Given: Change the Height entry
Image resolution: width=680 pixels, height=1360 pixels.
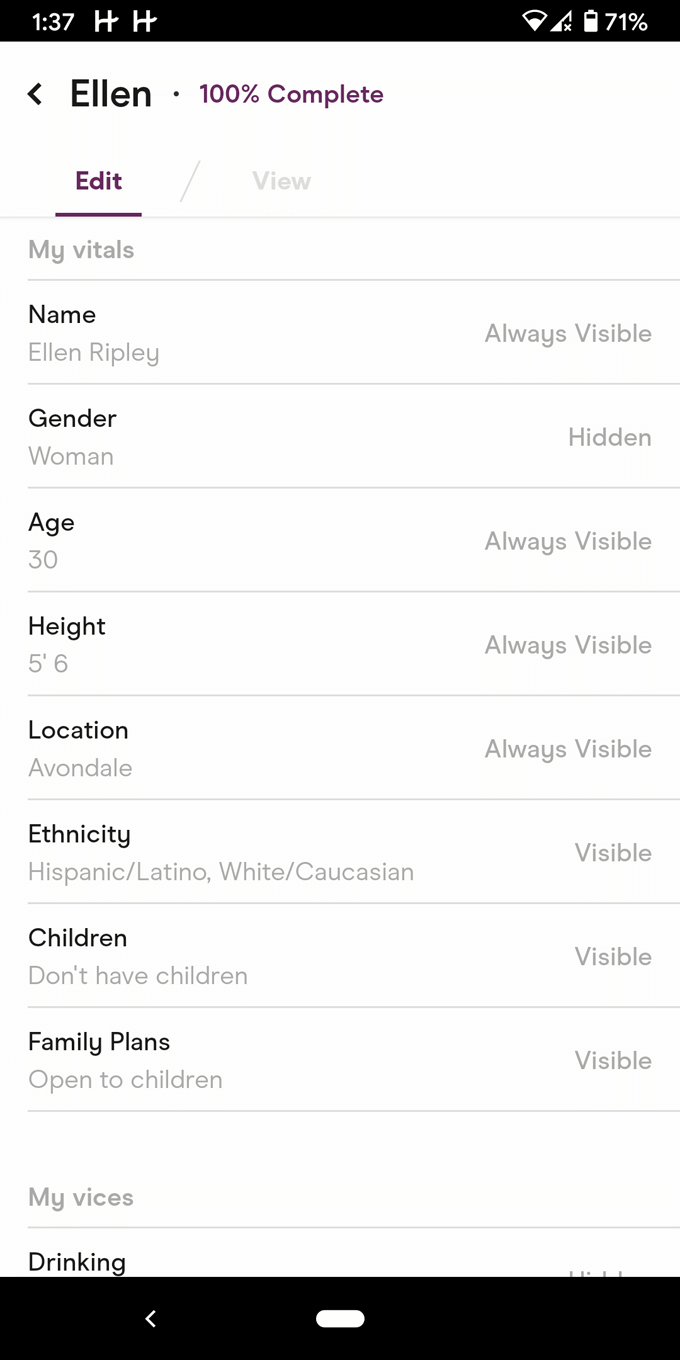Looking at the screenshot, I should [340, 644].
